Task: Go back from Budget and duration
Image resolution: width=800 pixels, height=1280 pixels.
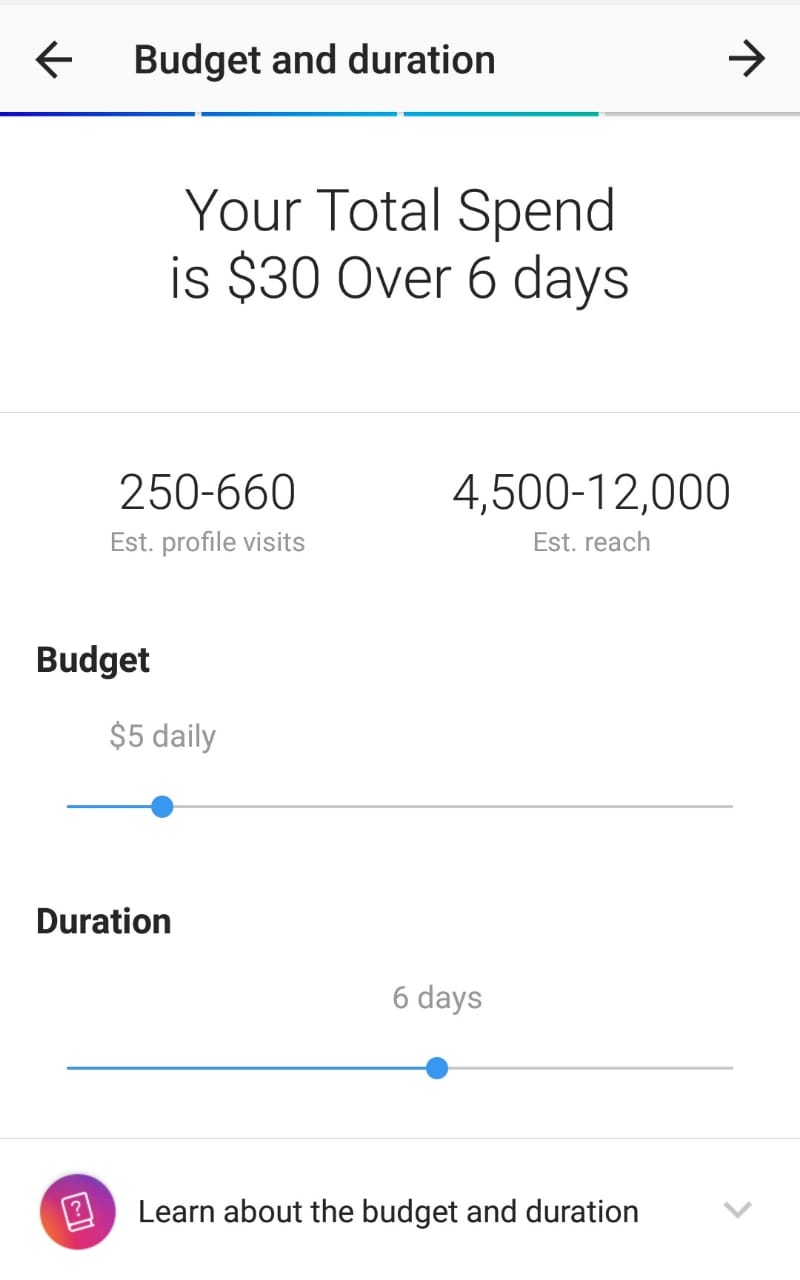Action: point(54,60)
